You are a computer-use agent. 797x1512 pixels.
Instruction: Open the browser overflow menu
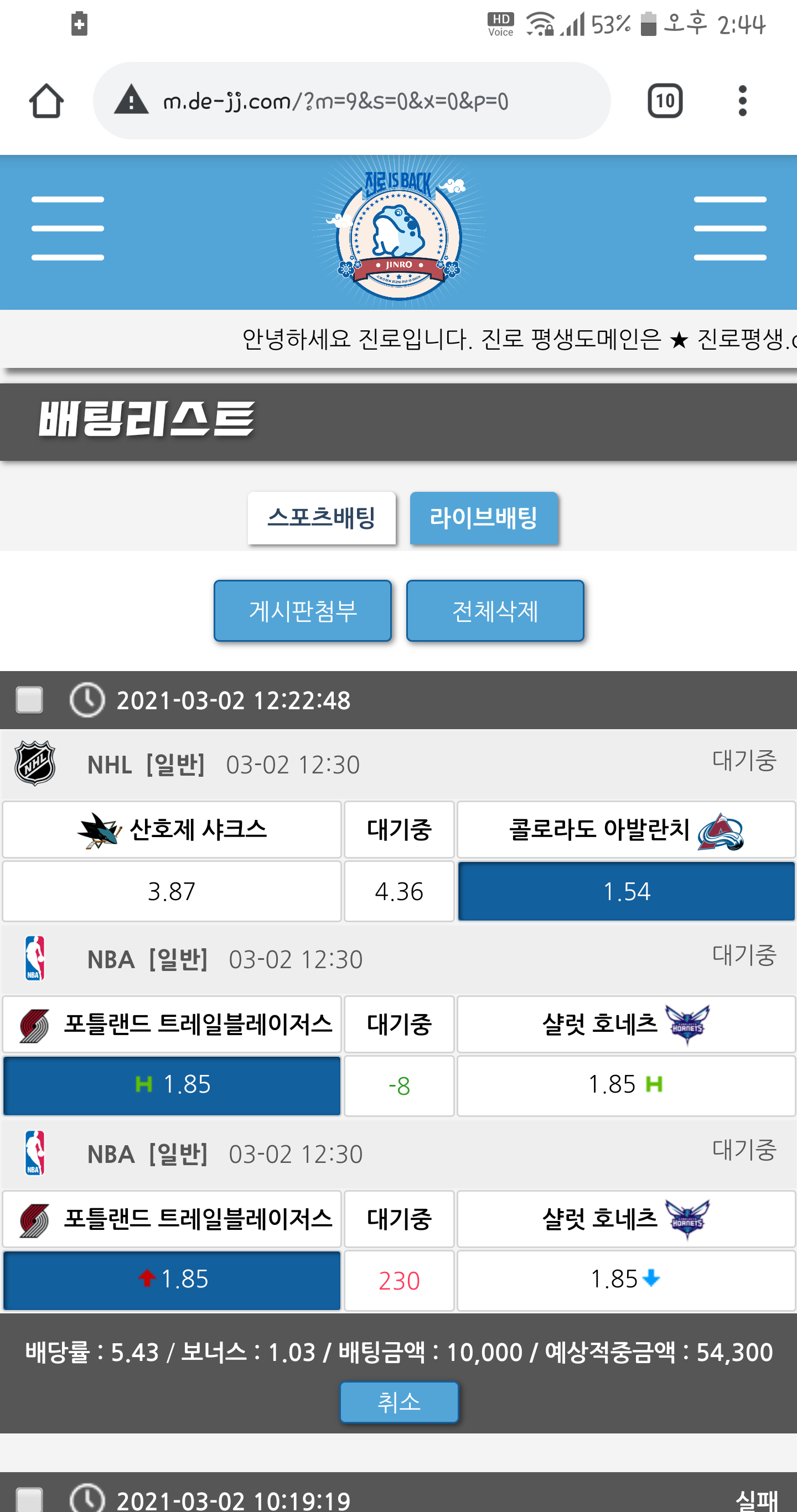[x=742, y=101]
